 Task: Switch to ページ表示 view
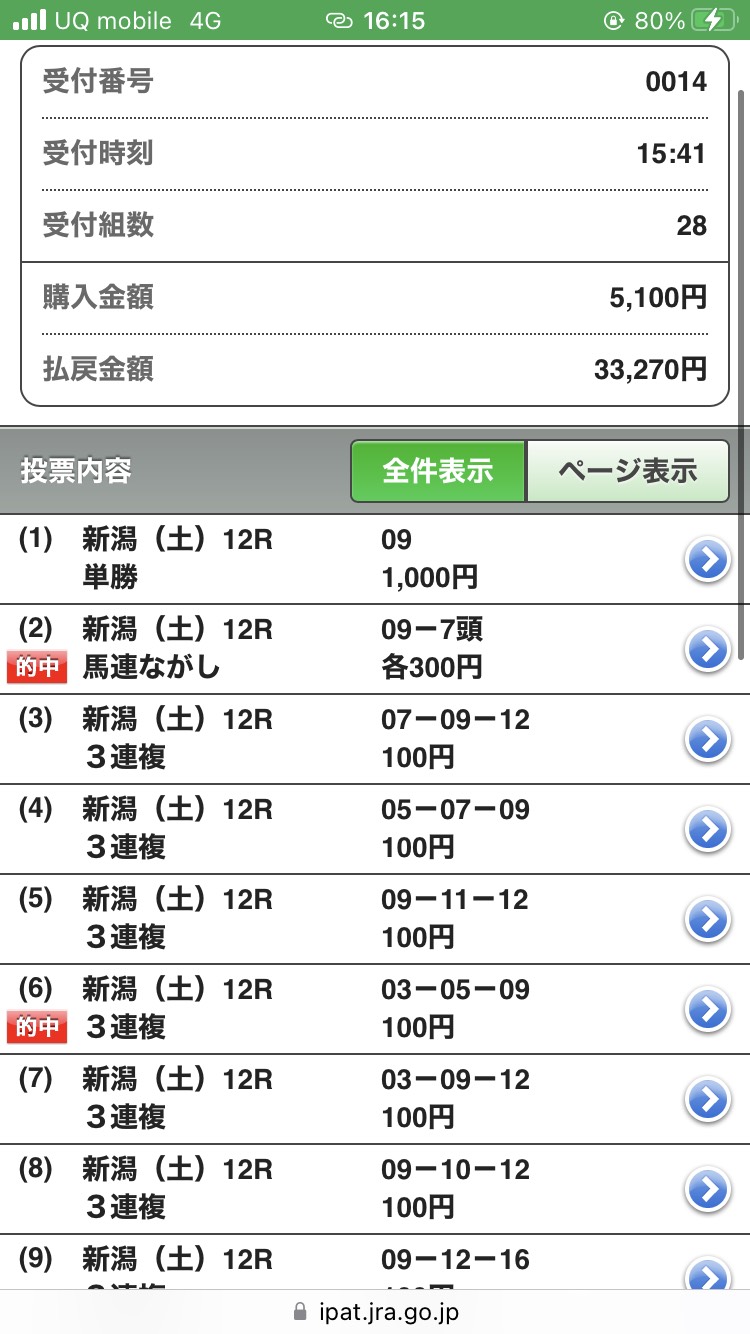tap(627, 471)
